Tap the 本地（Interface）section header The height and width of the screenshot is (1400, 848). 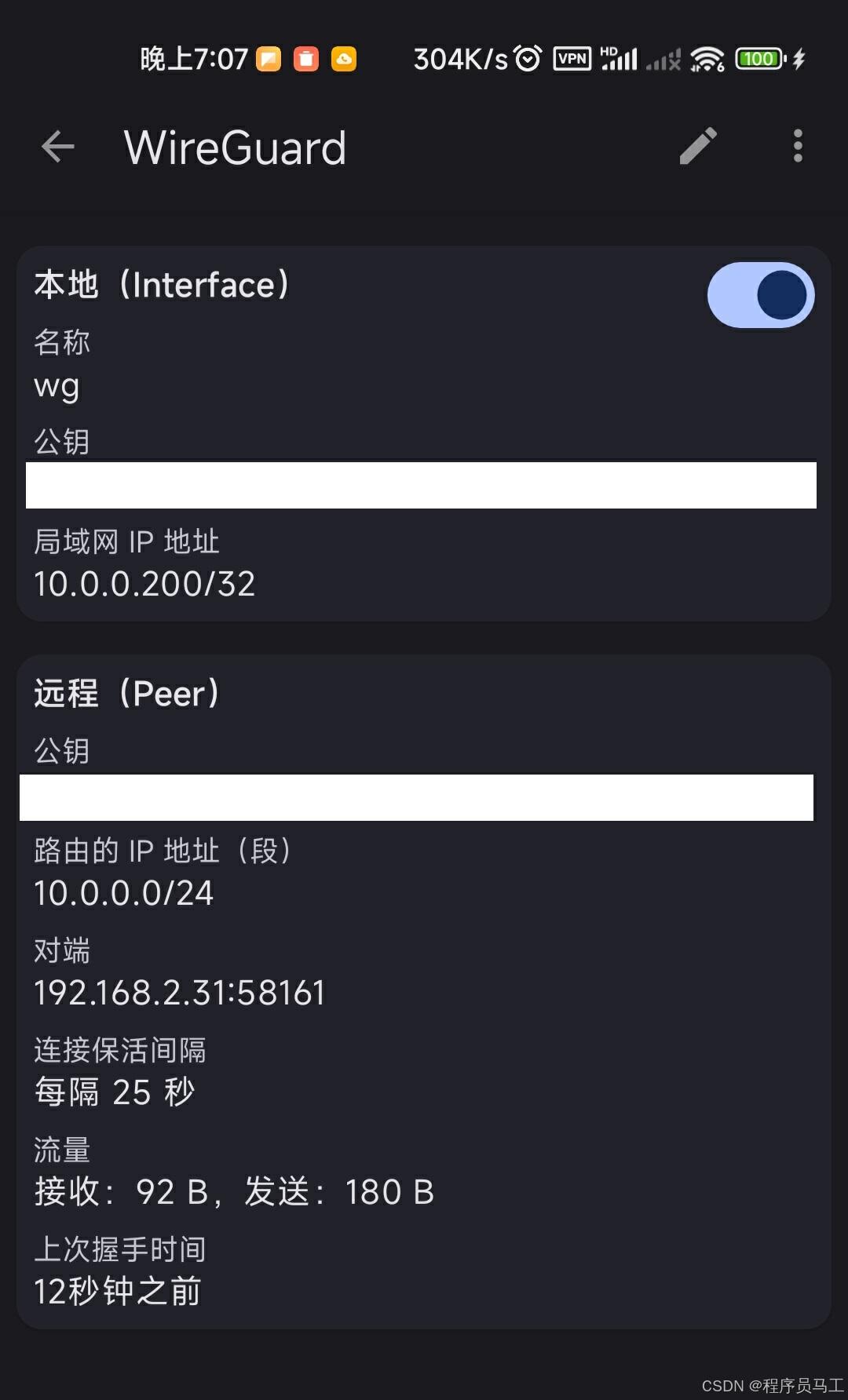pos(161,284)
